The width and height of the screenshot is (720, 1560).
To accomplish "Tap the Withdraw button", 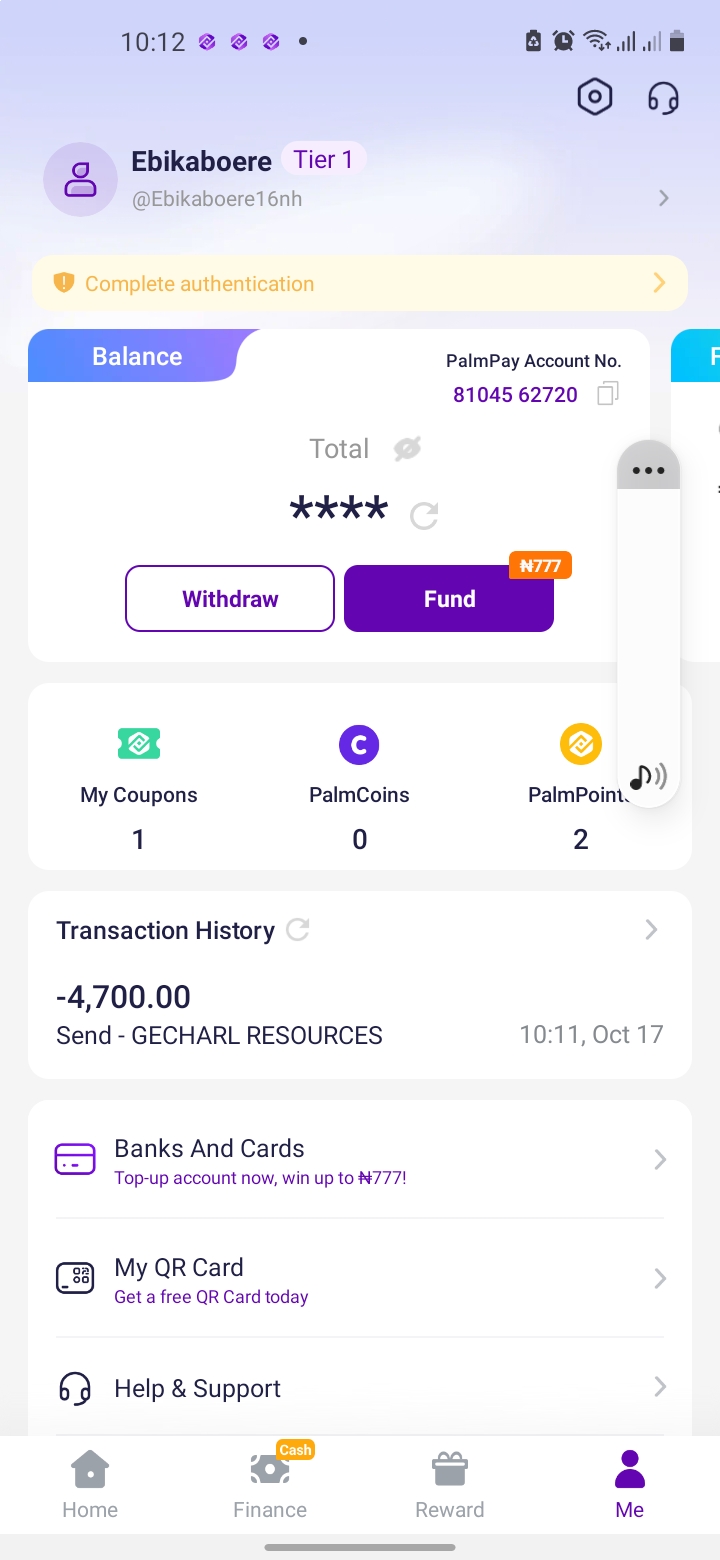I will click(230, 599).
